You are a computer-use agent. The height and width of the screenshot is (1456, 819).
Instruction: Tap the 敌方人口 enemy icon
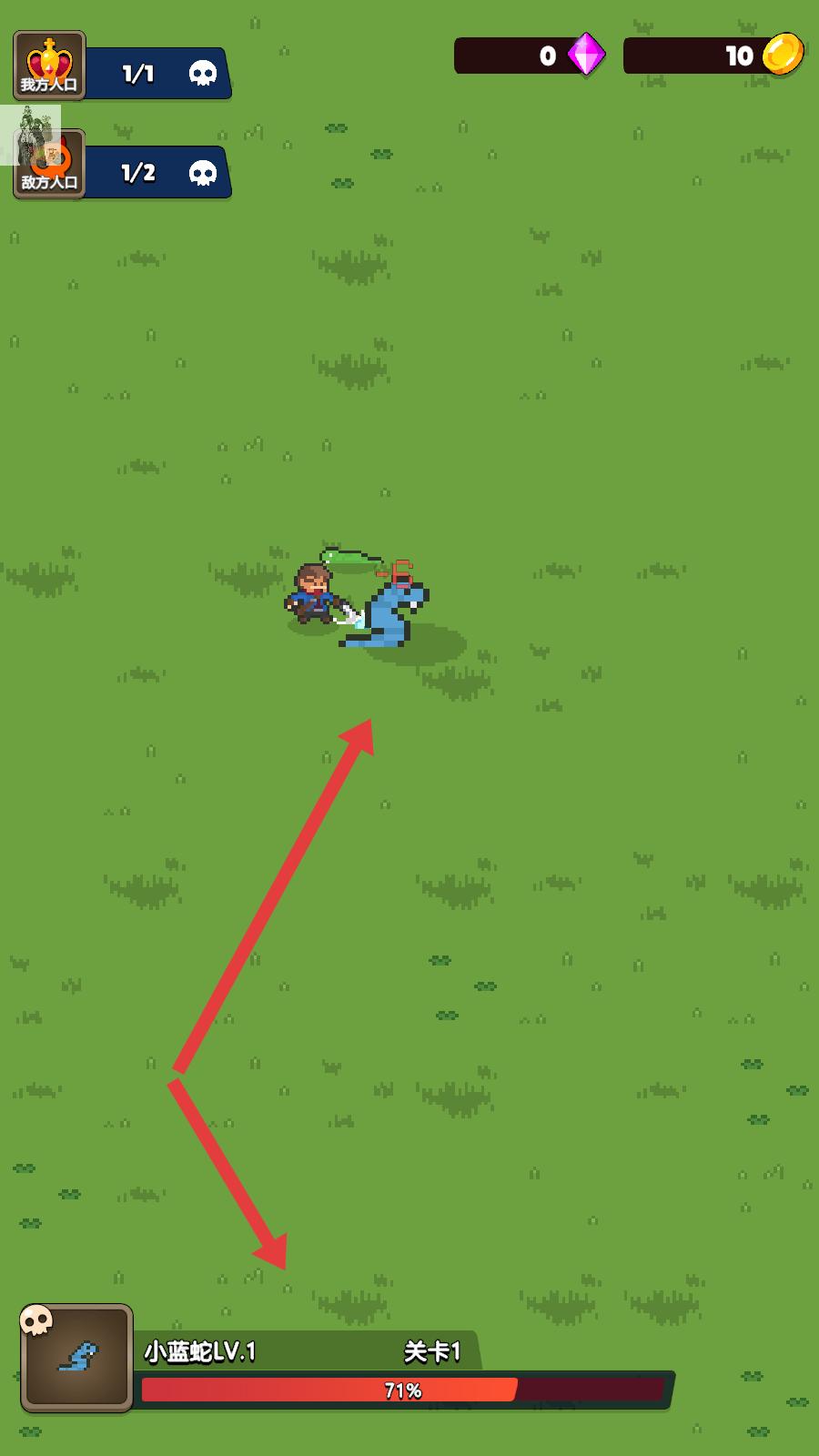pyautogui.click(x=49, y=164)
